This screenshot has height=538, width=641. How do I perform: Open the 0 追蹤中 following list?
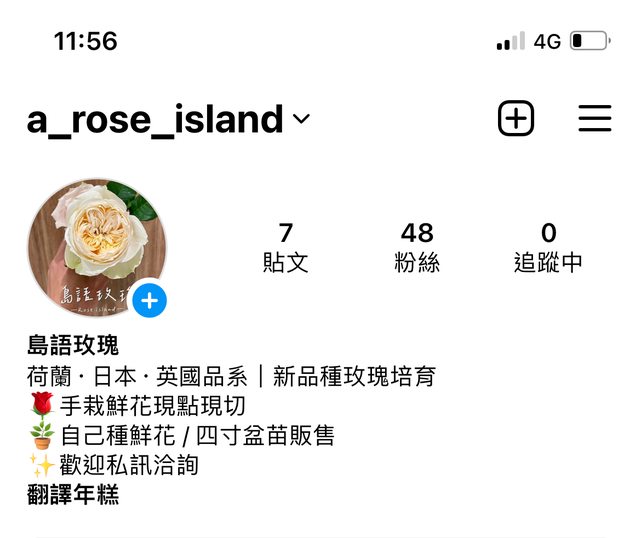(548, 247)
